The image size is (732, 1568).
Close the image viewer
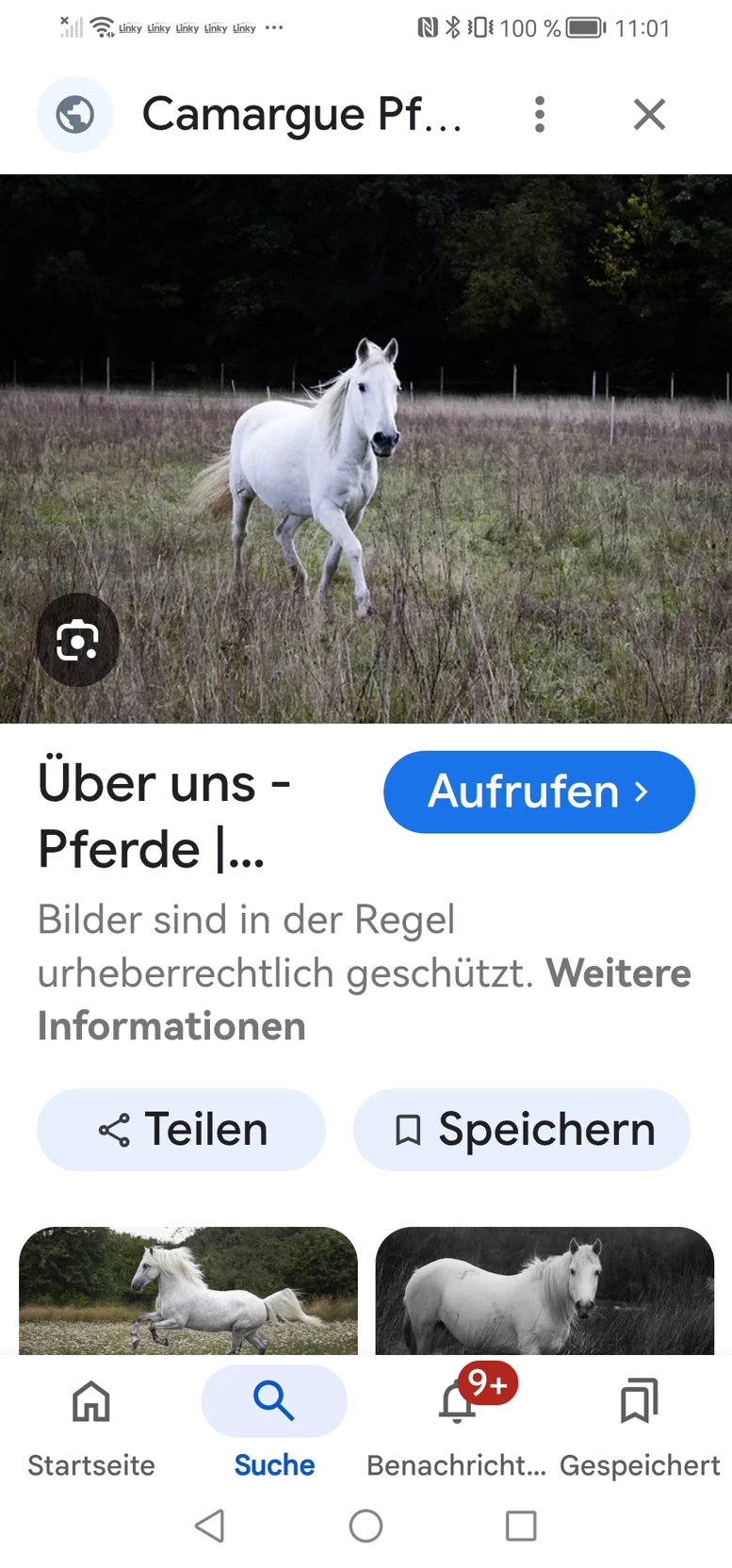[x=649, y=114]
